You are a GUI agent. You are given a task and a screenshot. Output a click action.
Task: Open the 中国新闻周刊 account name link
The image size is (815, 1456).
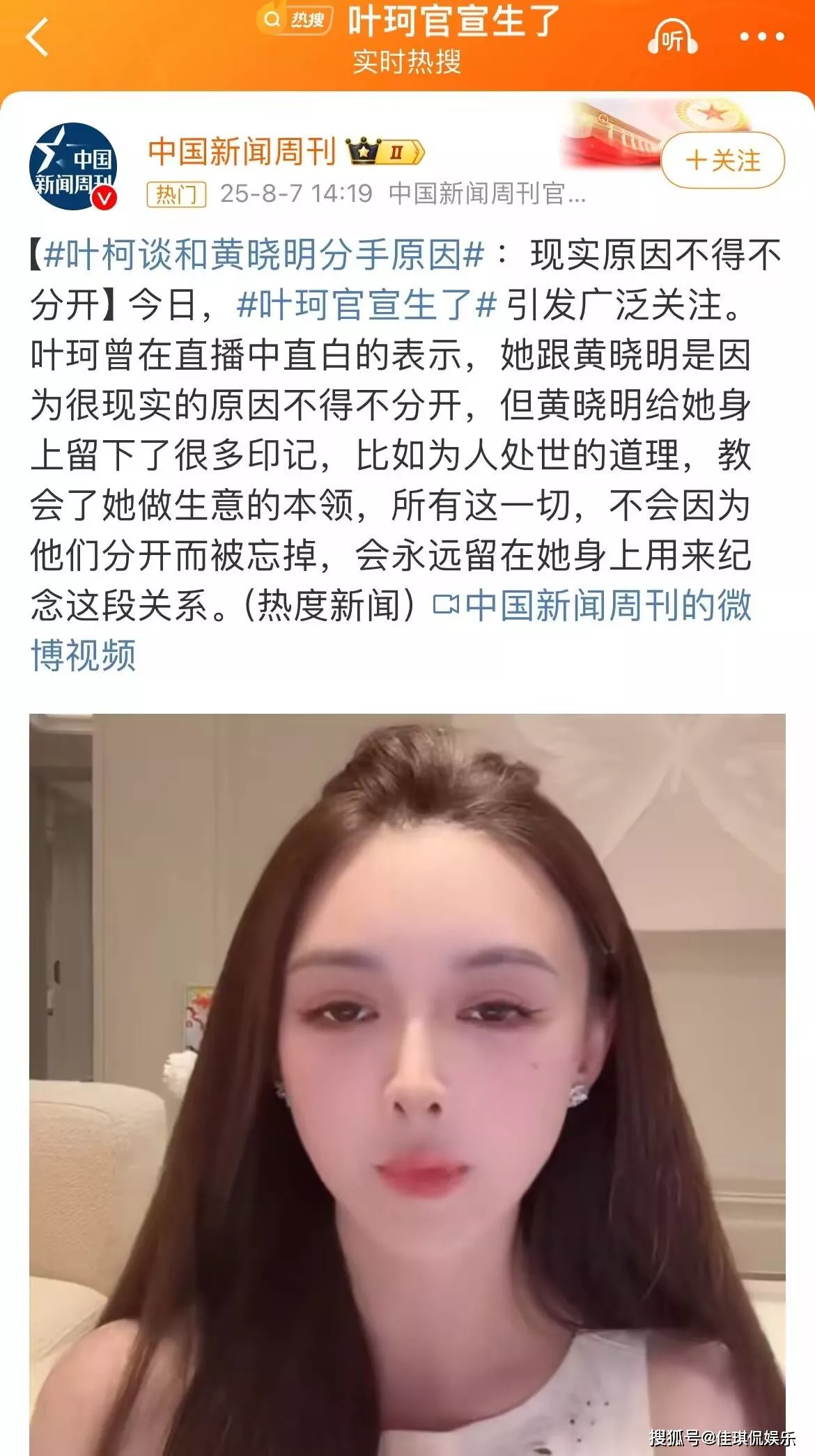242,151
